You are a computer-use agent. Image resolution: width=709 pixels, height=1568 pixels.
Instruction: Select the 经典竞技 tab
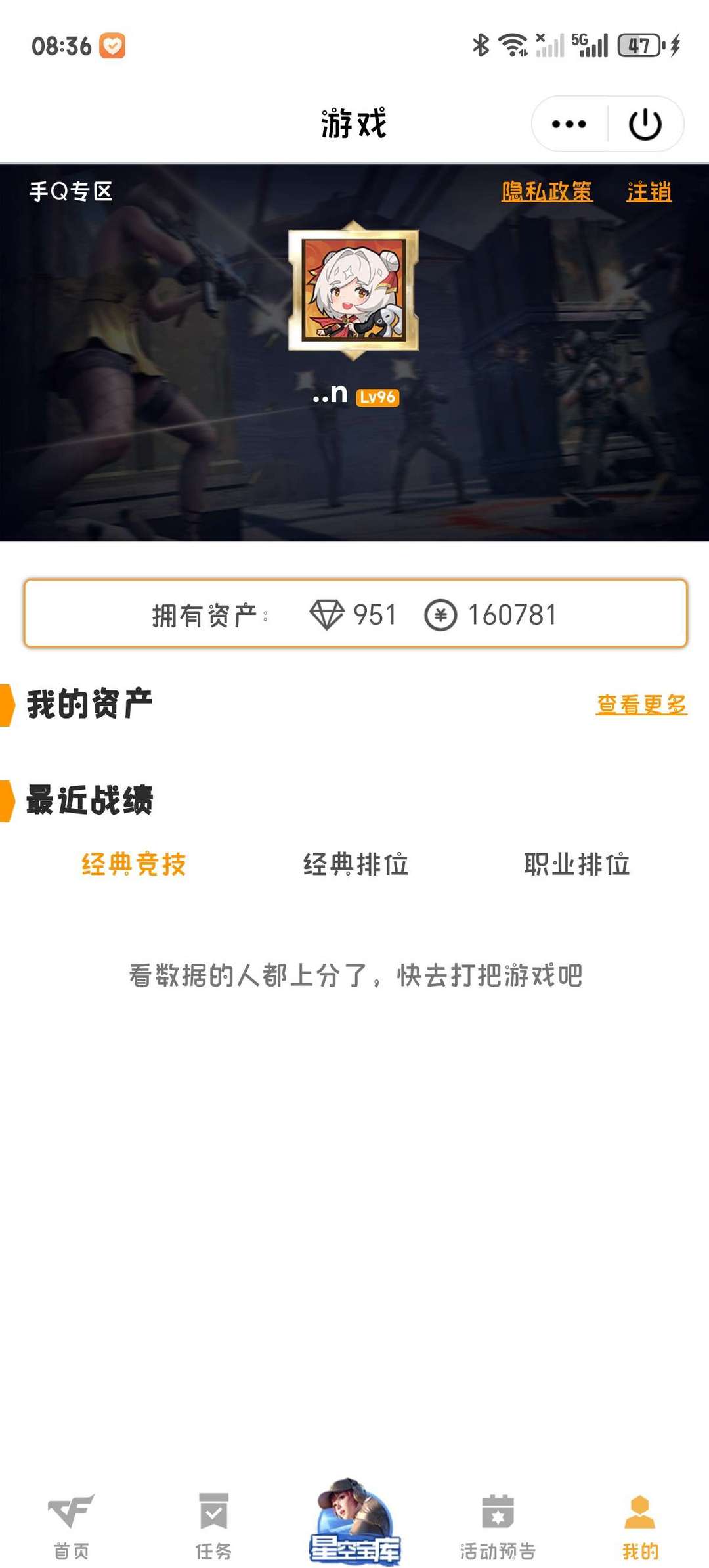(134, 864)
